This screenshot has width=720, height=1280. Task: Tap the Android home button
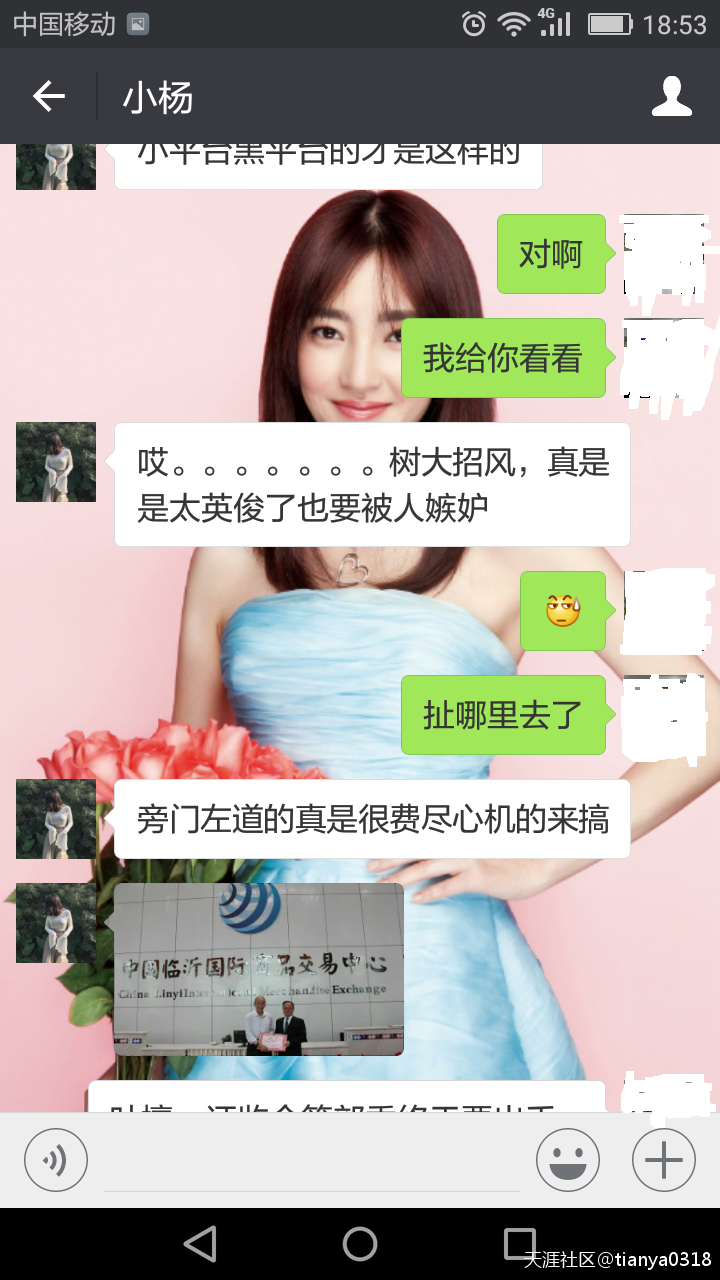360,1244
